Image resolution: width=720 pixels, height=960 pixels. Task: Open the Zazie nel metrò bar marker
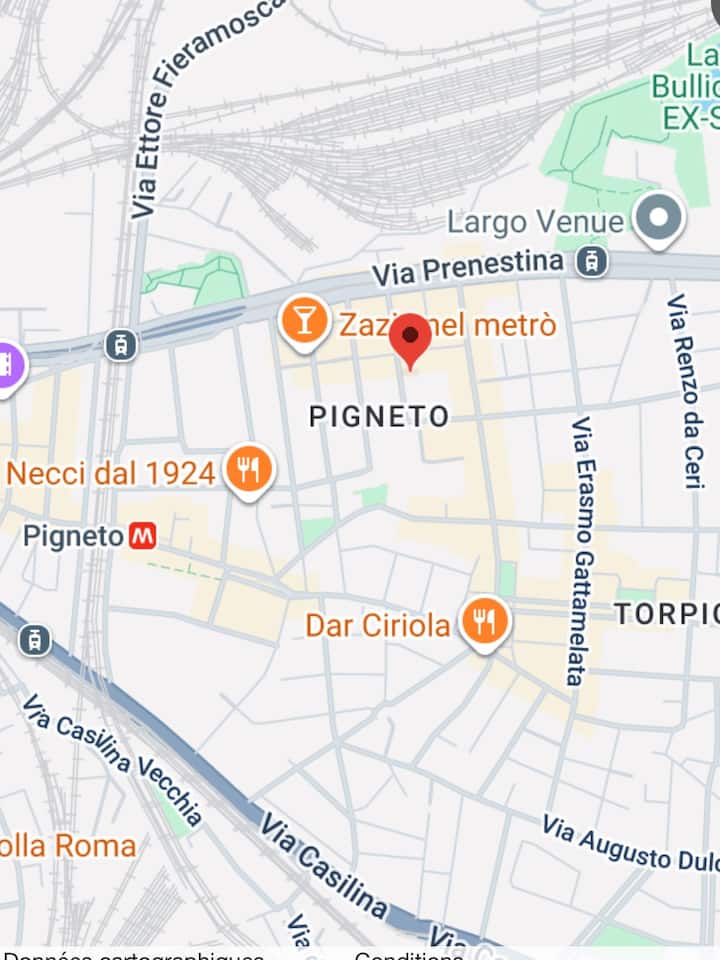click(304, 321)
